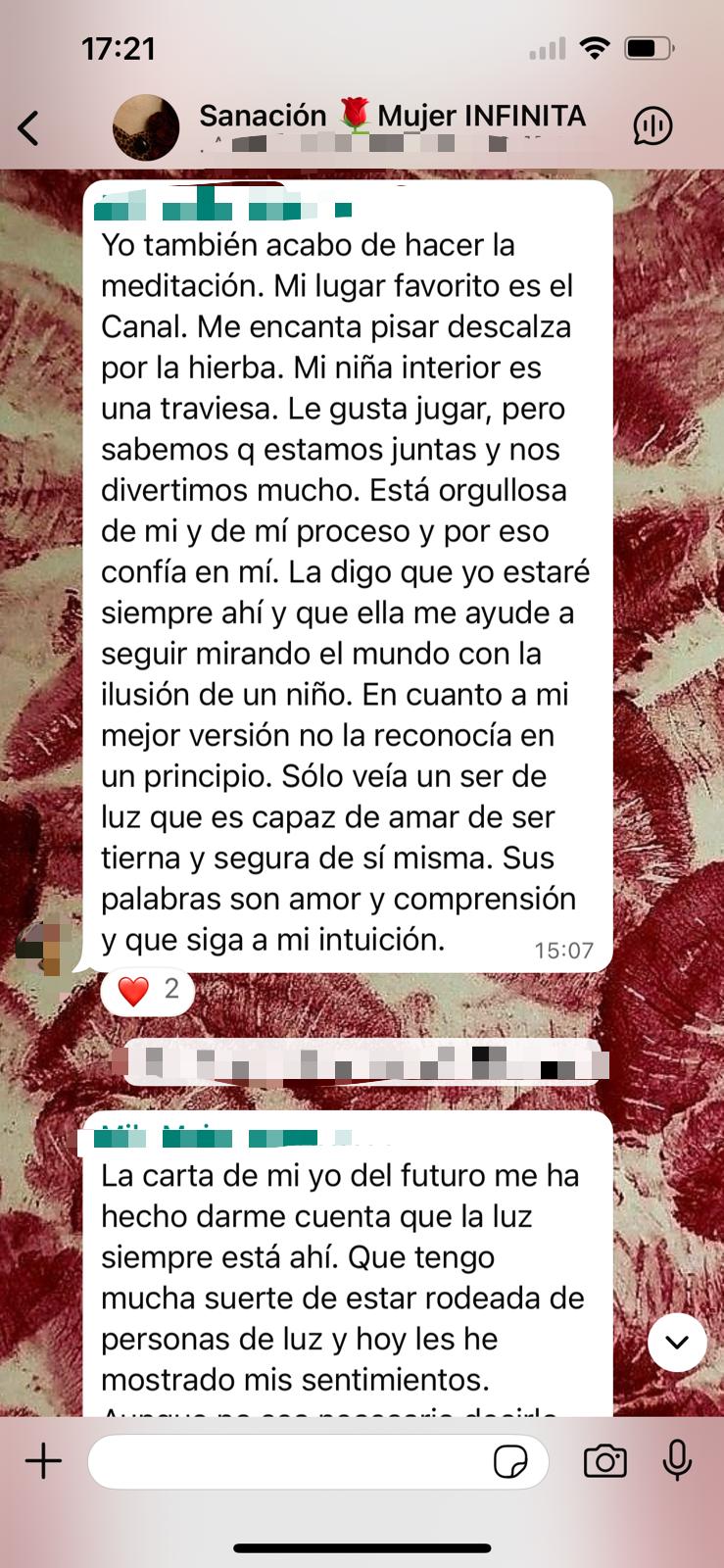Go back to the chat list
724x1568 pixels.
pyautogui.click(x=29, y=127)
